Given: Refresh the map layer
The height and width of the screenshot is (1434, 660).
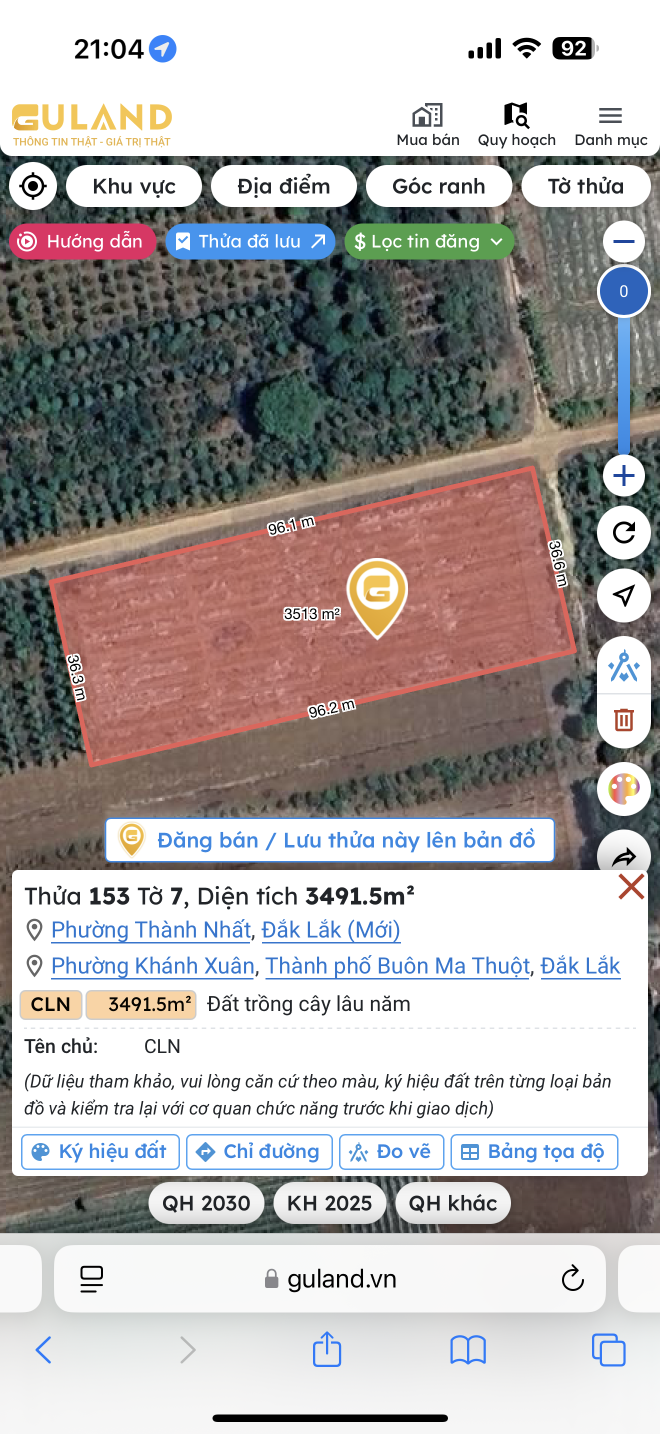Looking at the screenshot, I should click(x=624, y=532).
